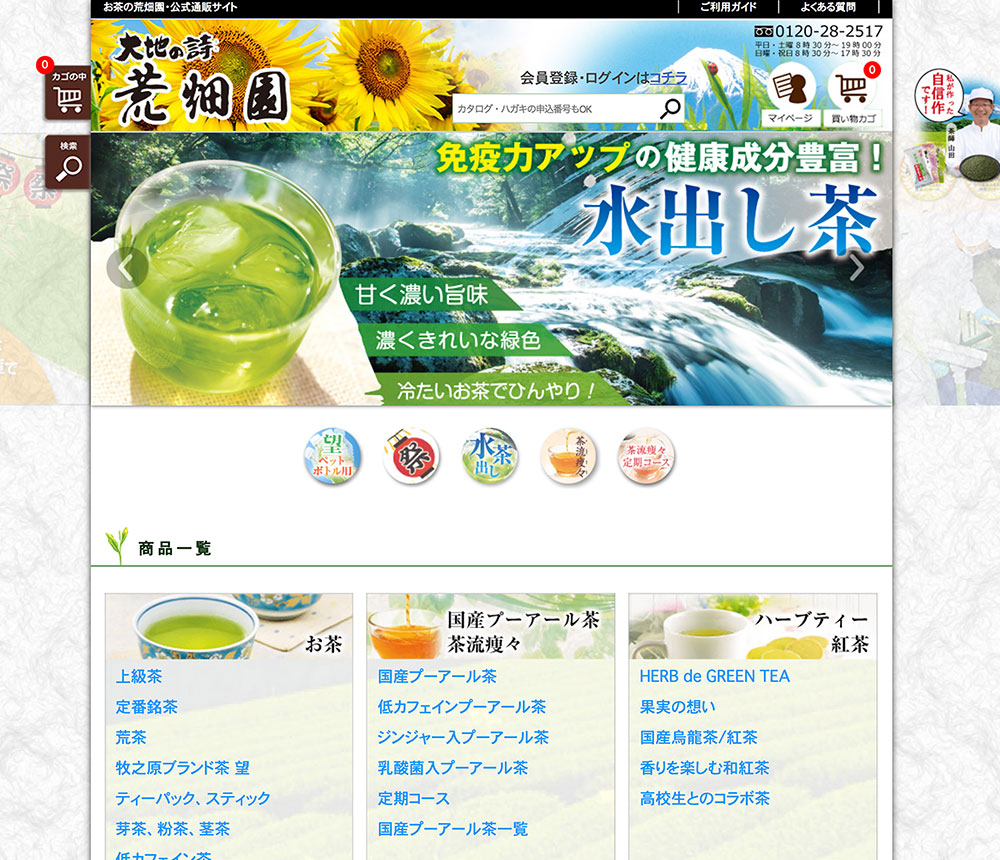Open 低カフェインプーアール茶 link
The width and height of the screenshot is (1000, 860).
coord(461,706)
